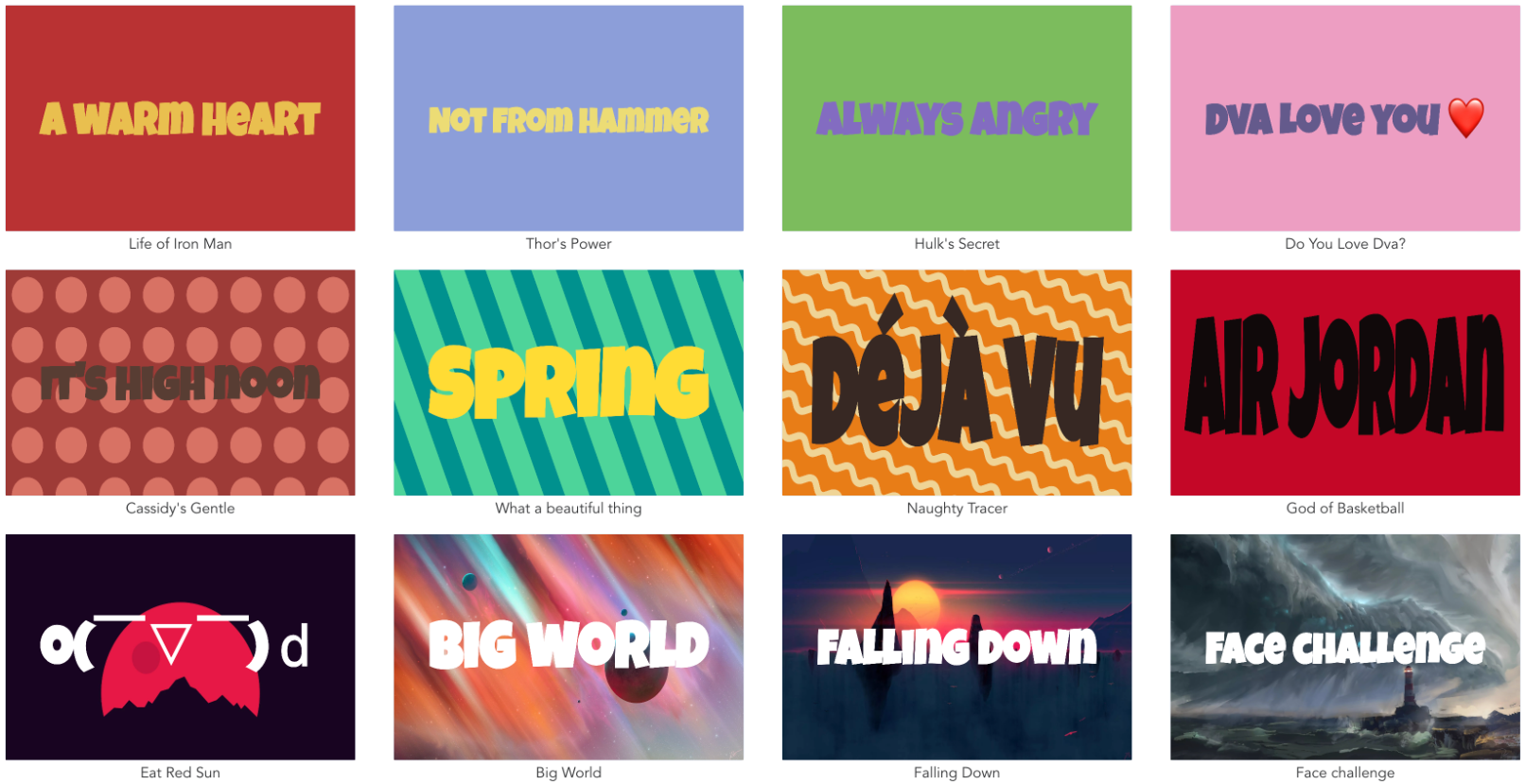Screen dimensions: 1525x784
Task: Pick the Big World template
Action: (x=568, y=647)
